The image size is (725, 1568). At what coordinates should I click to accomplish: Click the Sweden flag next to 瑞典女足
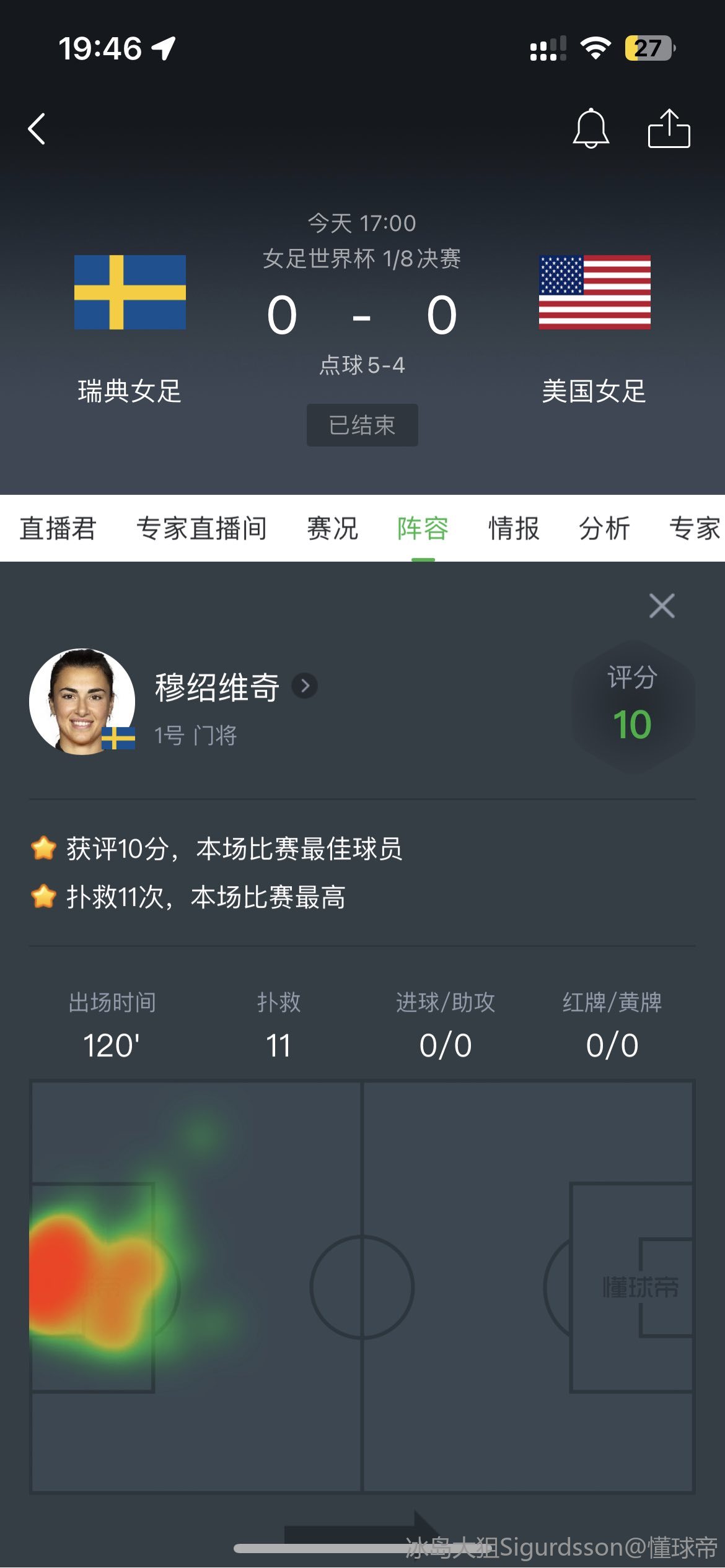pos(130,291)
